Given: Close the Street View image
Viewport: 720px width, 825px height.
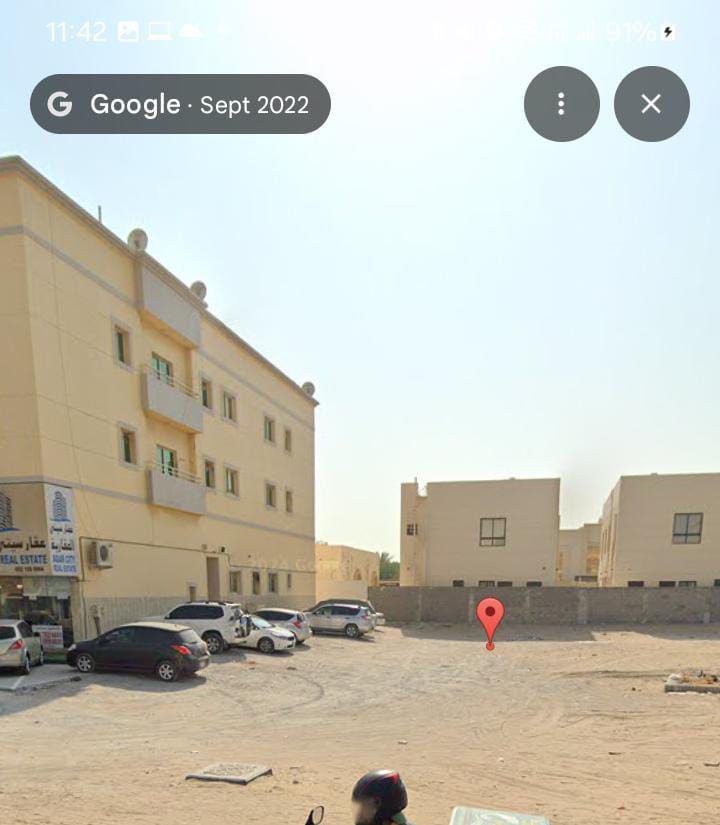Looking at the screenshot, I should click(x=651, y=104).
